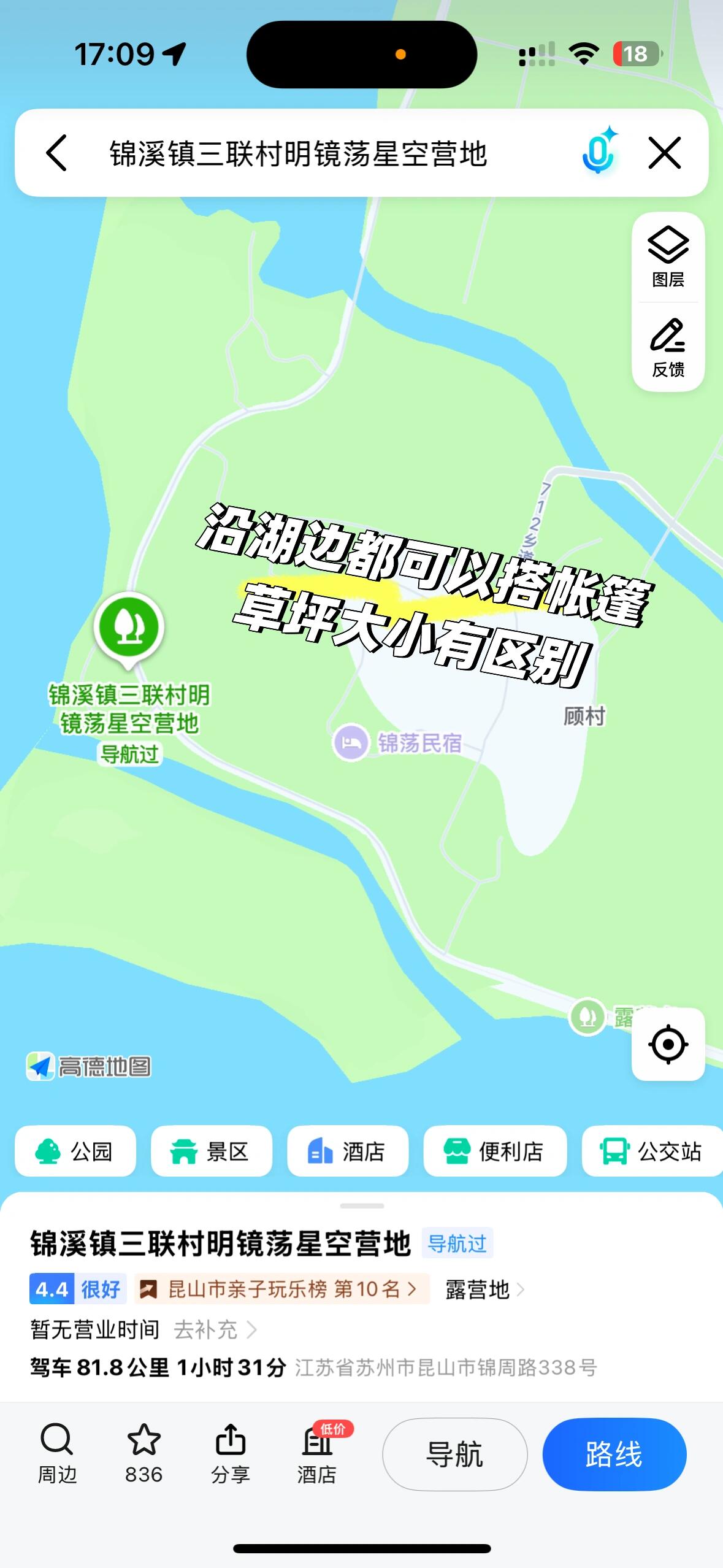Screen dimensions: 723x1568
Task: Open 周边 nearby search
Action: [x=57, y=1453]
